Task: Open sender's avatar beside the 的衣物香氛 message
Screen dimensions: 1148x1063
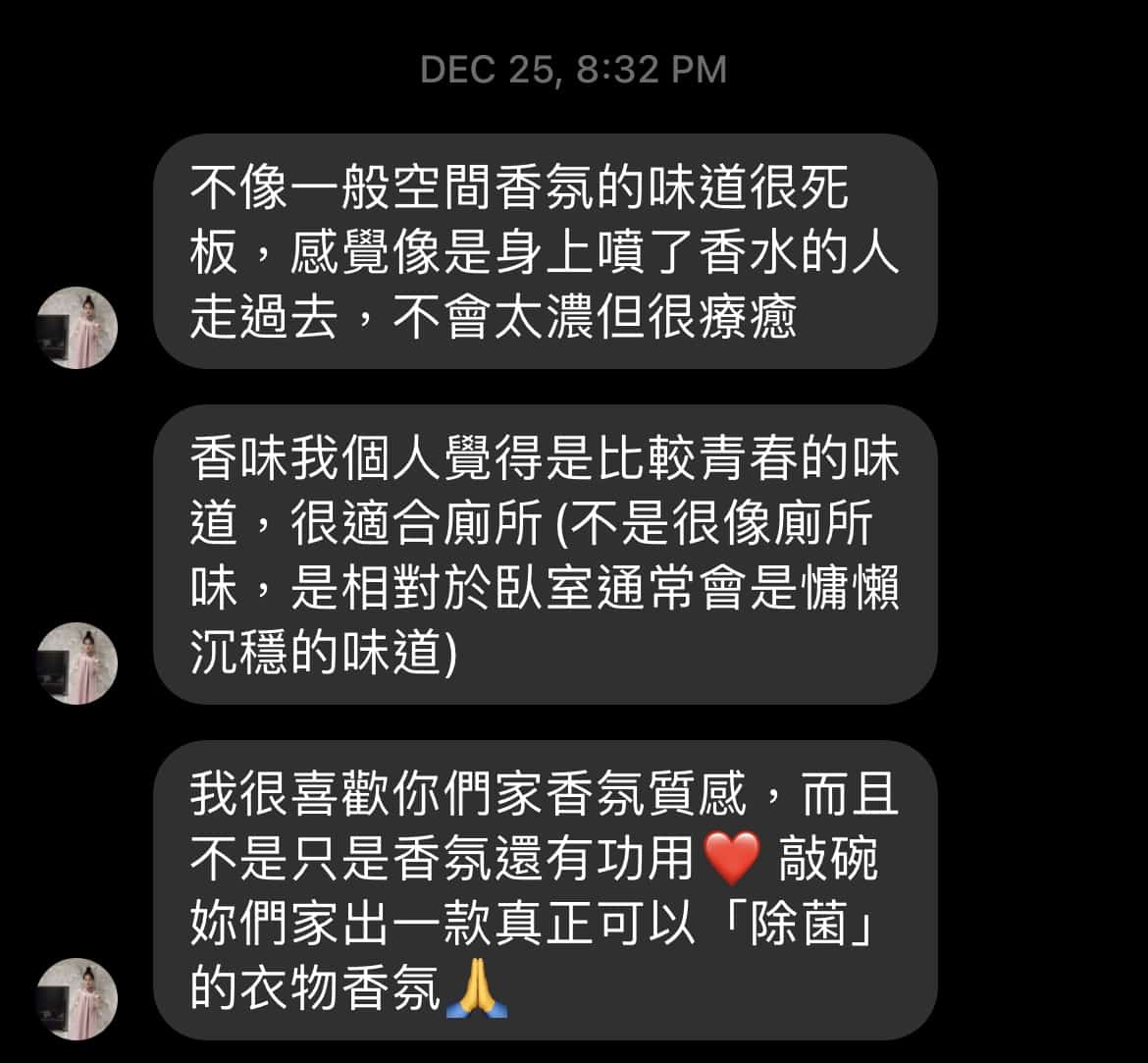Action: [x=77, y=999]
